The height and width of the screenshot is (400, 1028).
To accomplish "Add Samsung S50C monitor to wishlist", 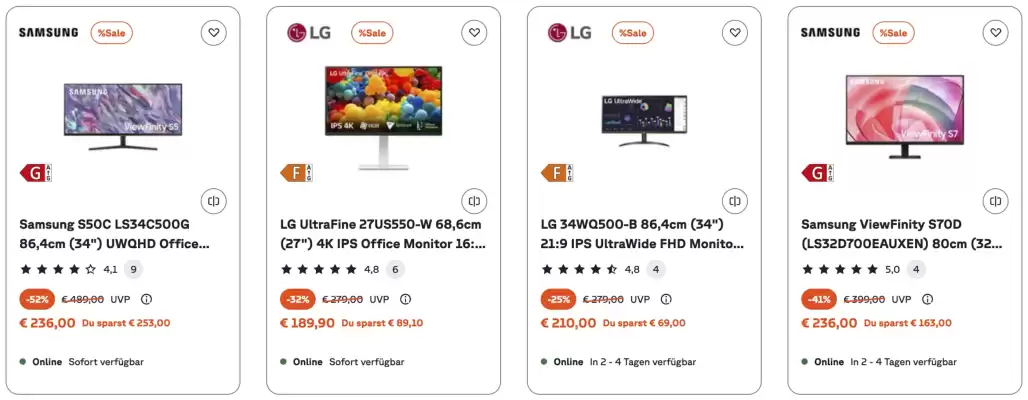I will 213,33.
